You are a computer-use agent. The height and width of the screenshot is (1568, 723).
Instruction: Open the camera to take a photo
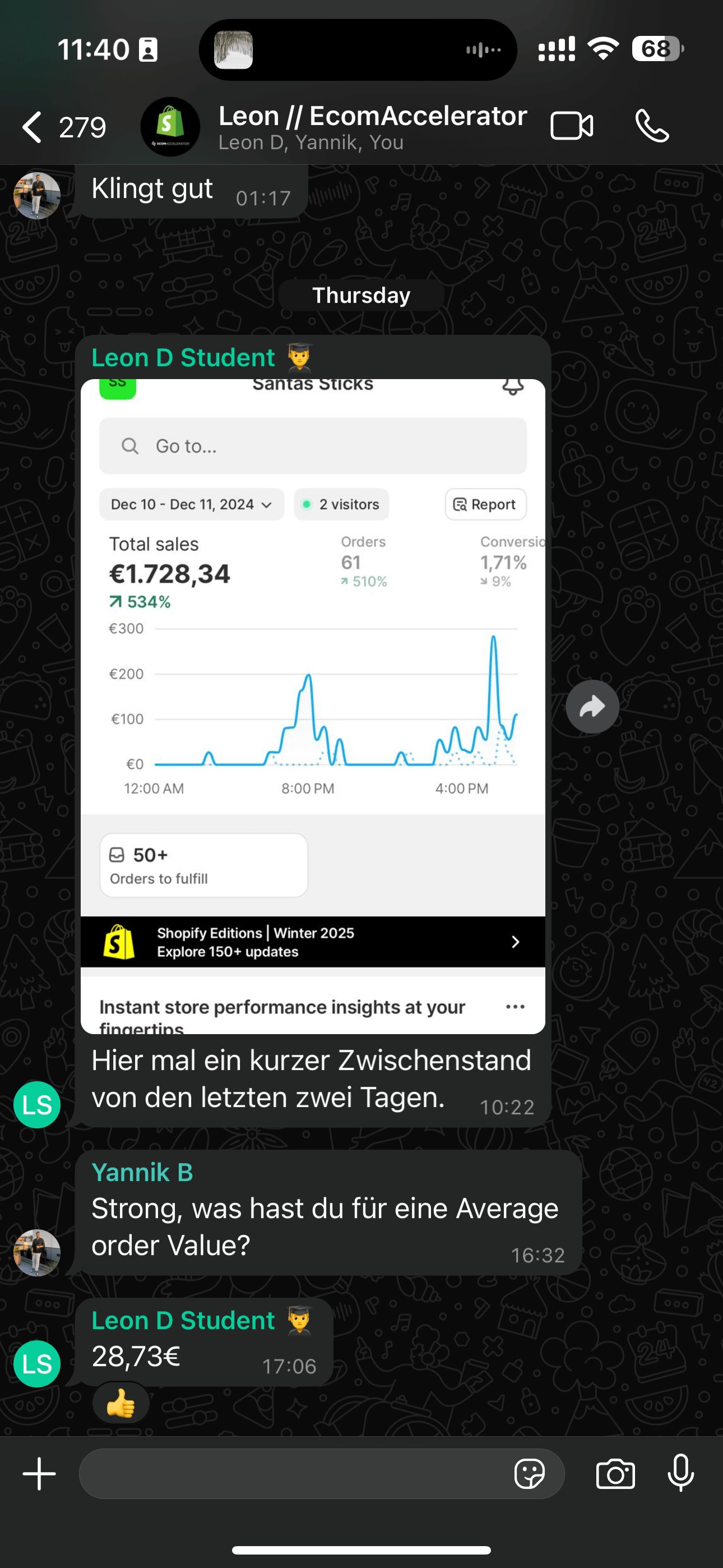coord(615,1474)
